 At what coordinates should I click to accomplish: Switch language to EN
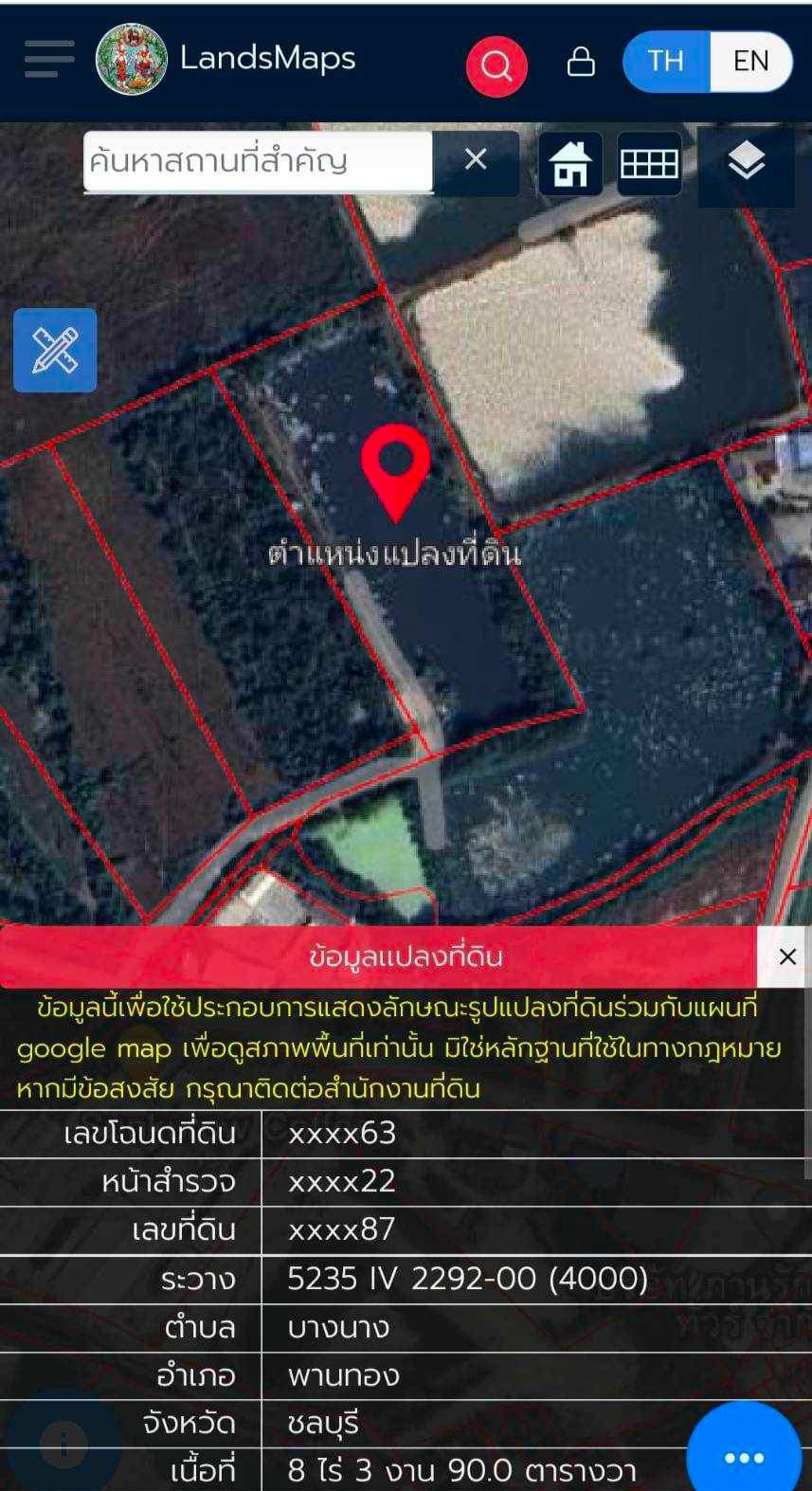[750, 62]
